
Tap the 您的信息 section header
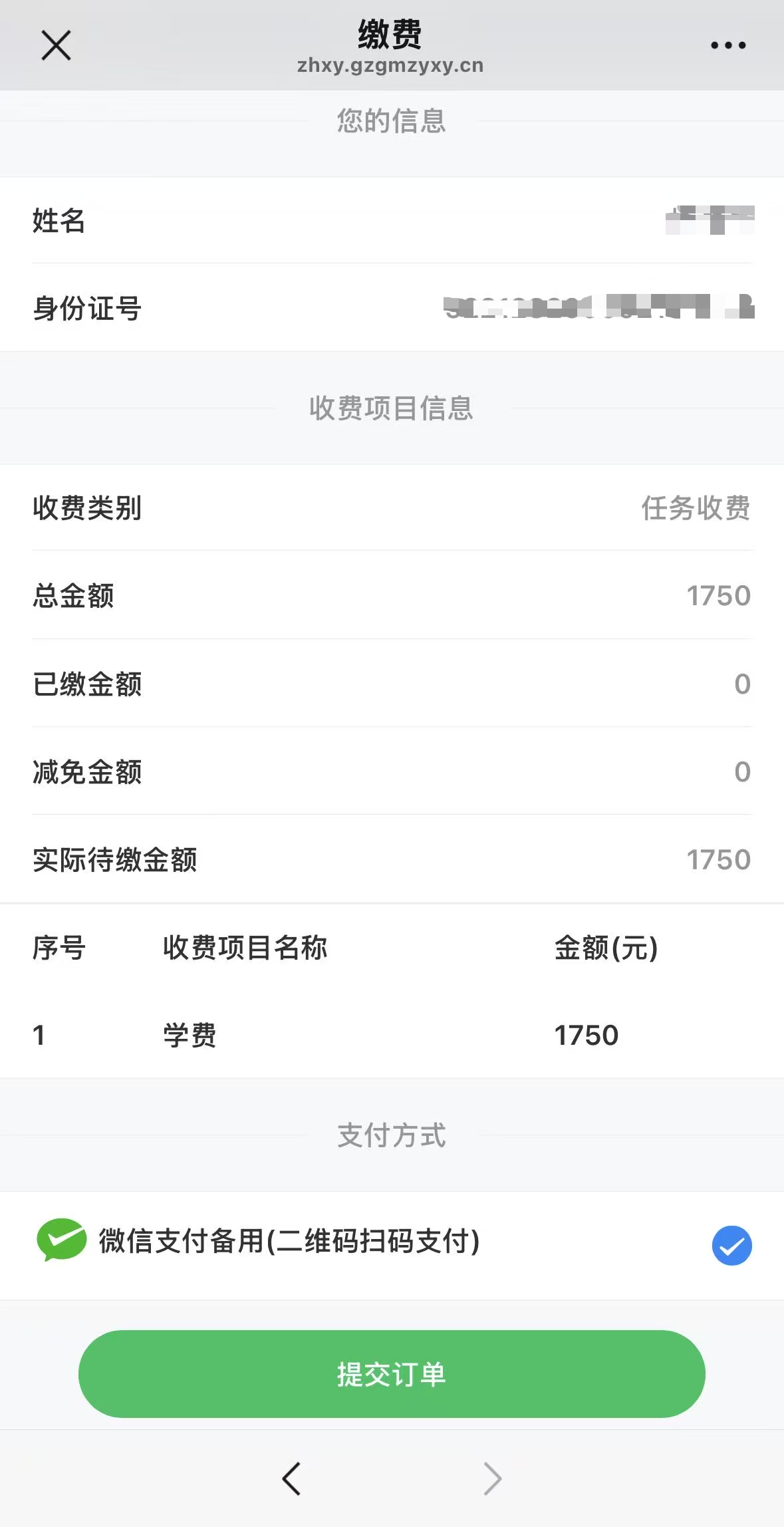point(392,120)
